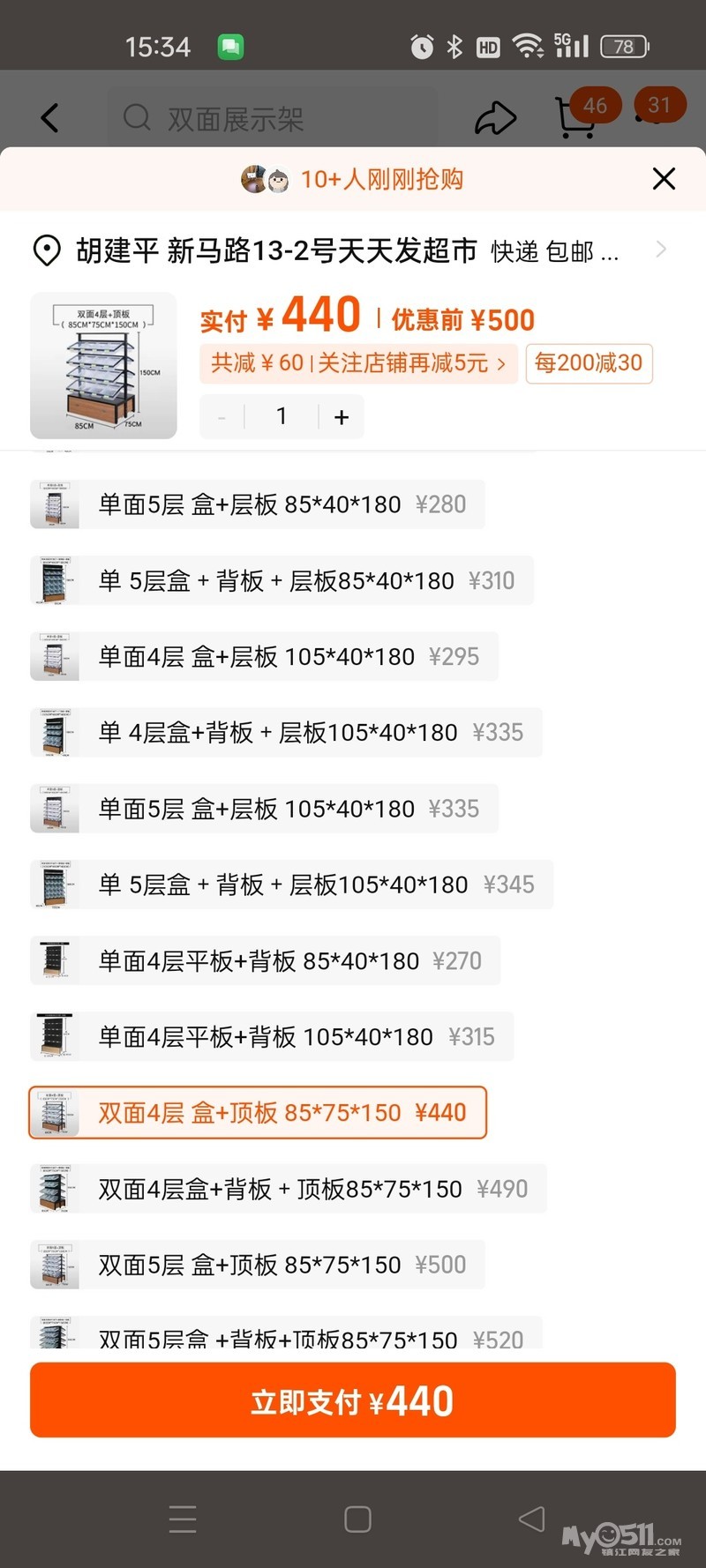Choose 单 5层盒+背板+层板85*40*180 ¥310

point(282,581)
